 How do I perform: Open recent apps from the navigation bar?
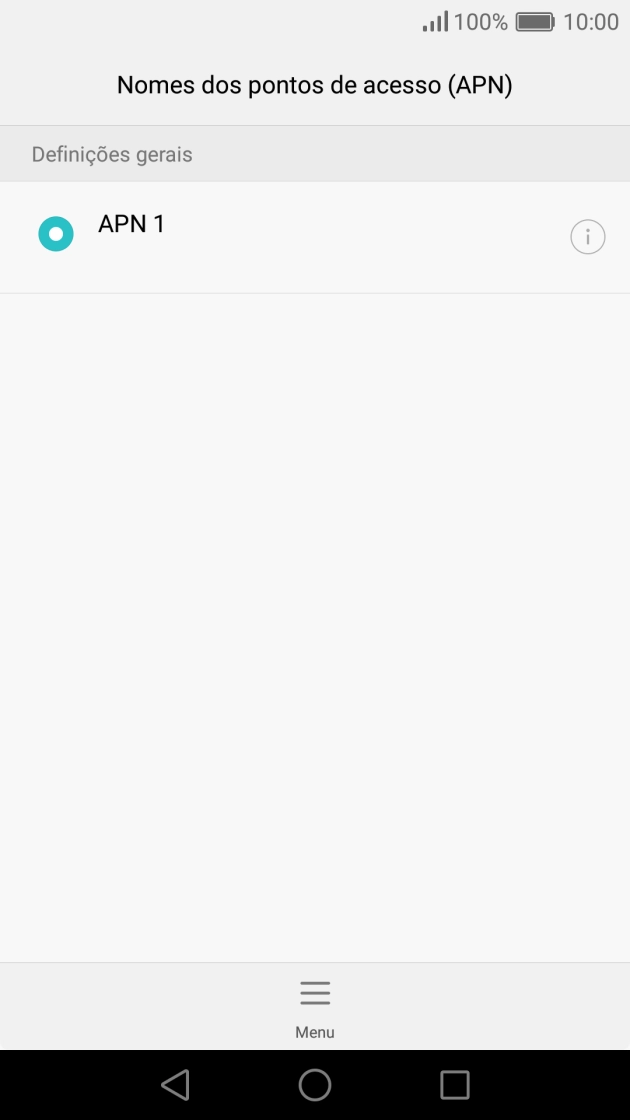click(x=454, y=1084)
